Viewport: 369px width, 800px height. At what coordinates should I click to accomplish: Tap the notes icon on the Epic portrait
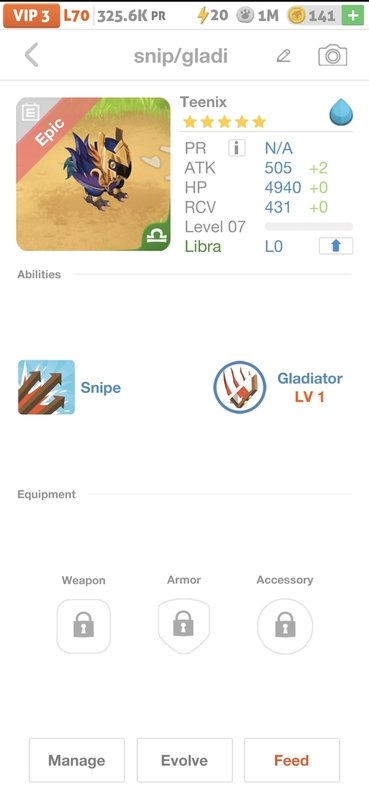tap(31, 112)
